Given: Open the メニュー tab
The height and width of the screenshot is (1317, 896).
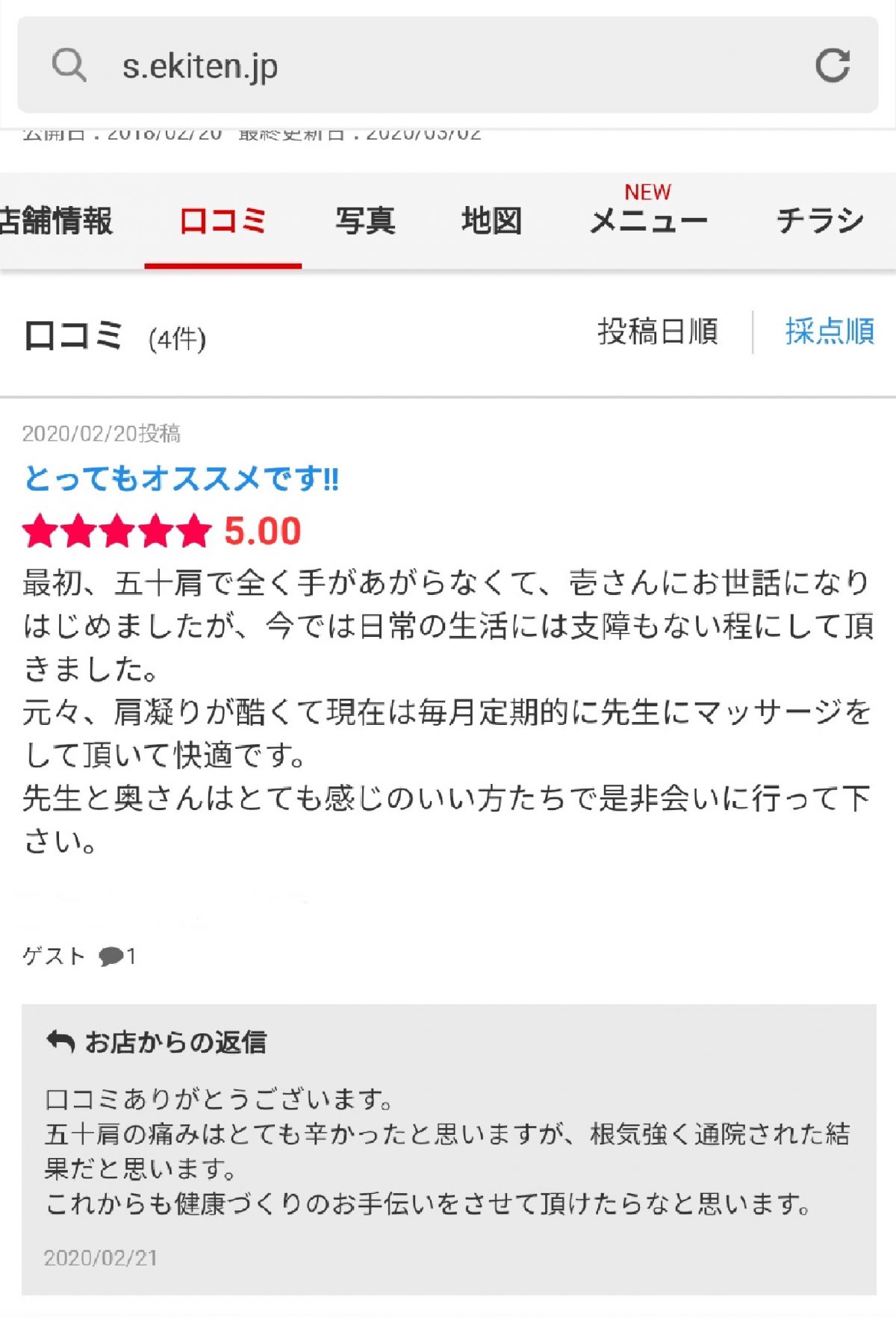Looking at the screenshot, I should pos(648,221).
